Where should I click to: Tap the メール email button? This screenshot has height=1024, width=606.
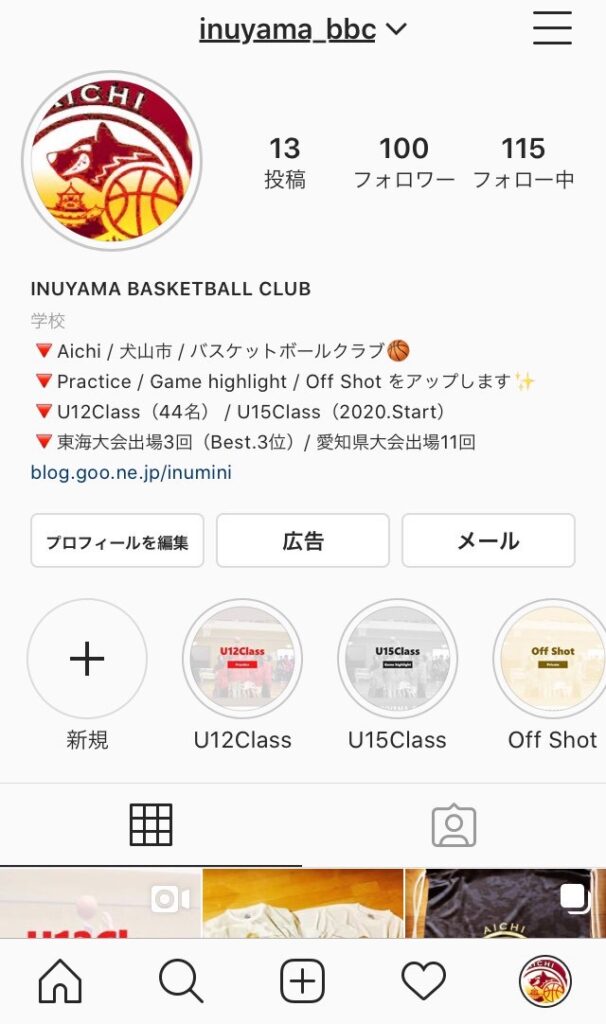[488, 541]
